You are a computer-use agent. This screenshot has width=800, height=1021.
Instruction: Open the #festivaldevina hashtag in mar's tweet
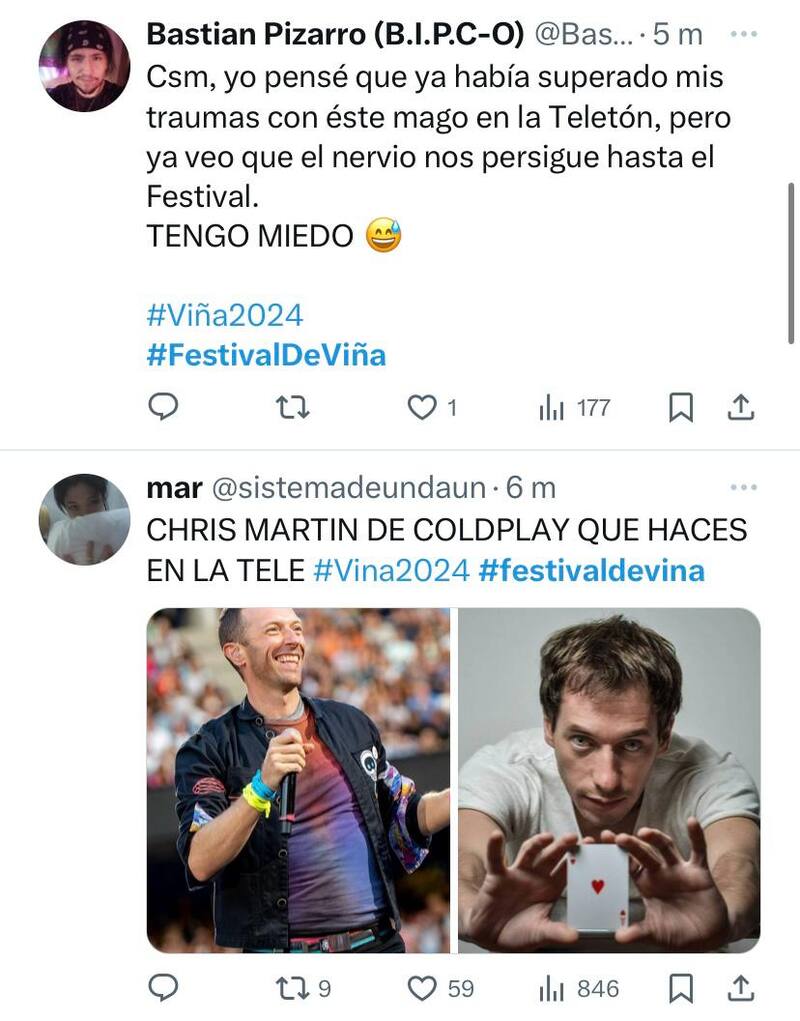(592, 570)
